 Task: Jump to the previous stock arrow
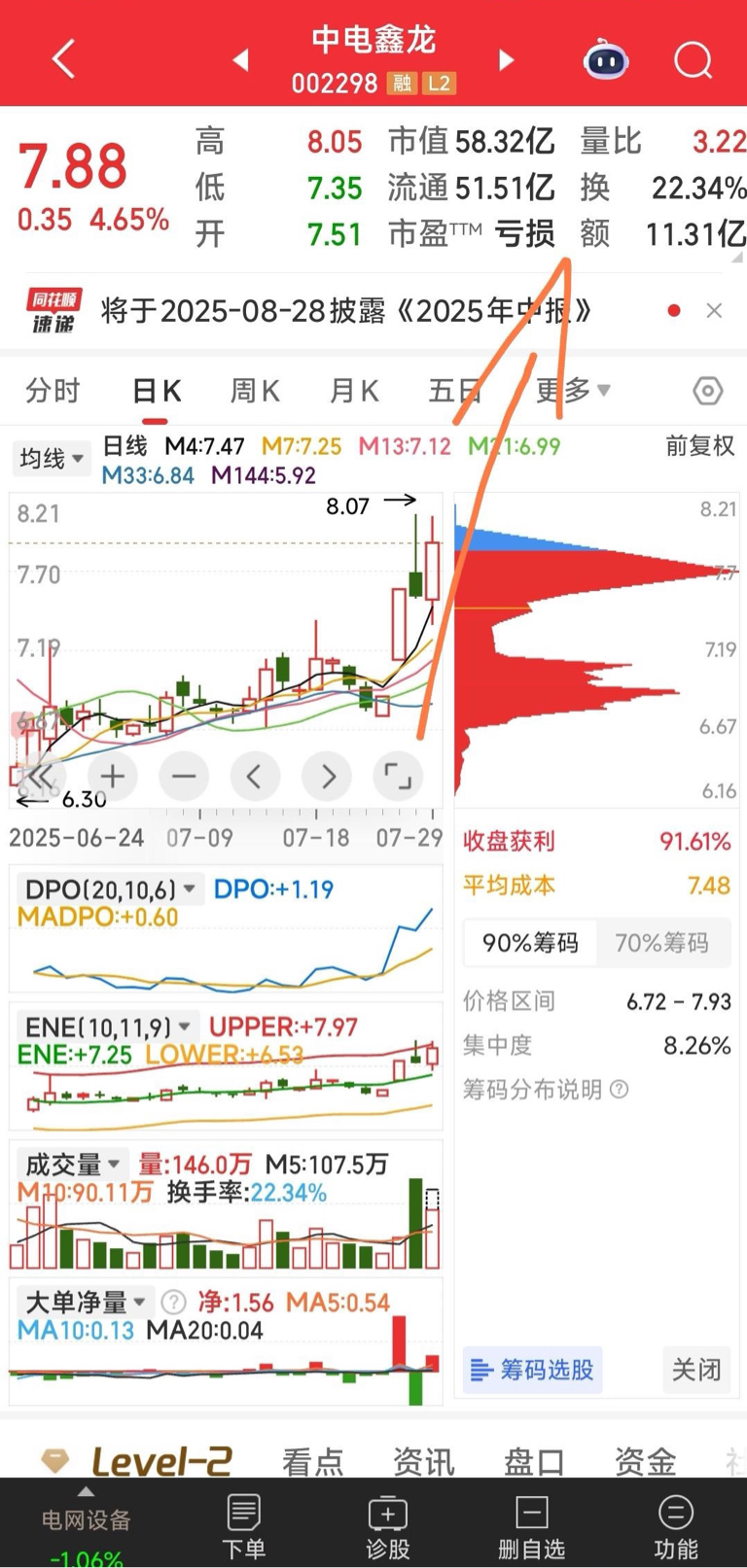coord(240,60)
